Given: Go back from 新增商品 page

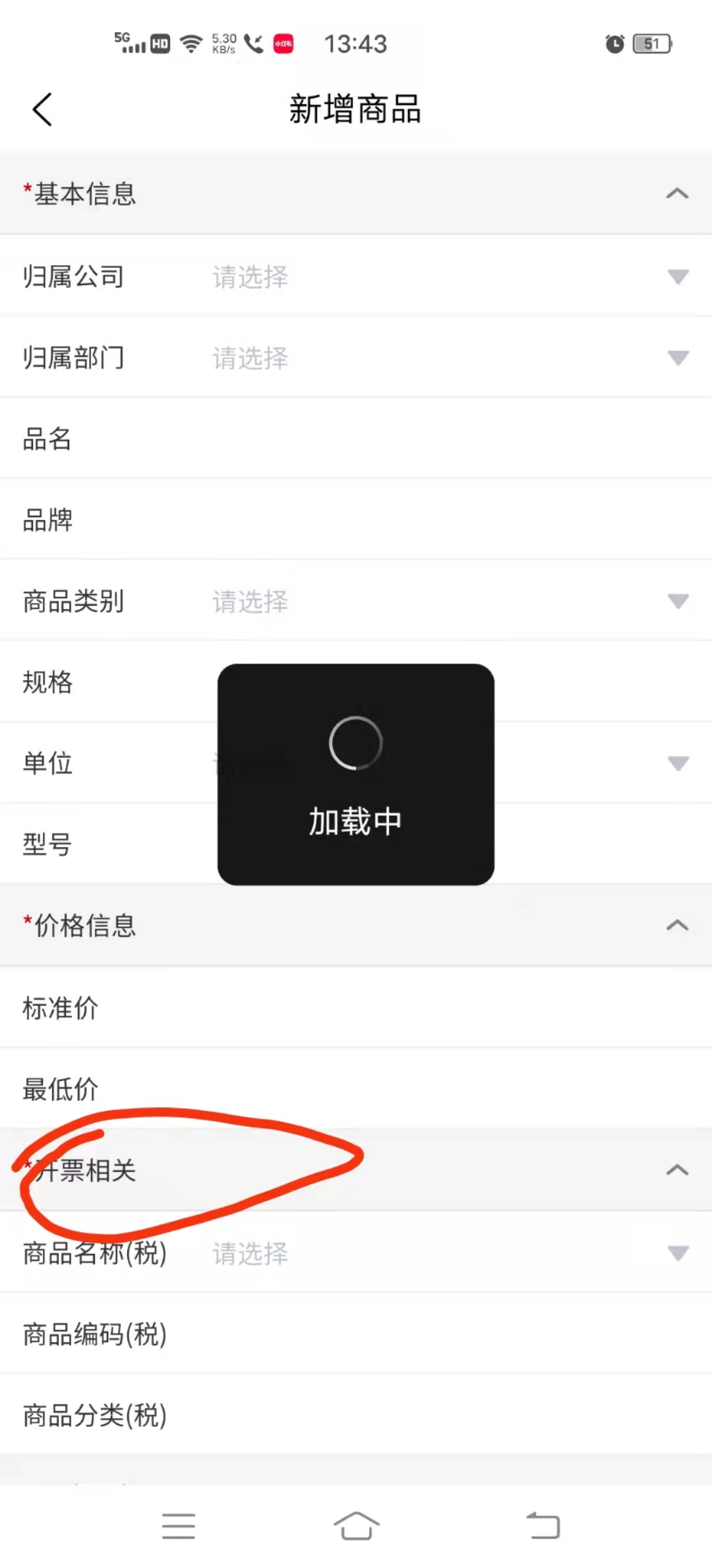Looking at the screenshot, I should 42,110.
